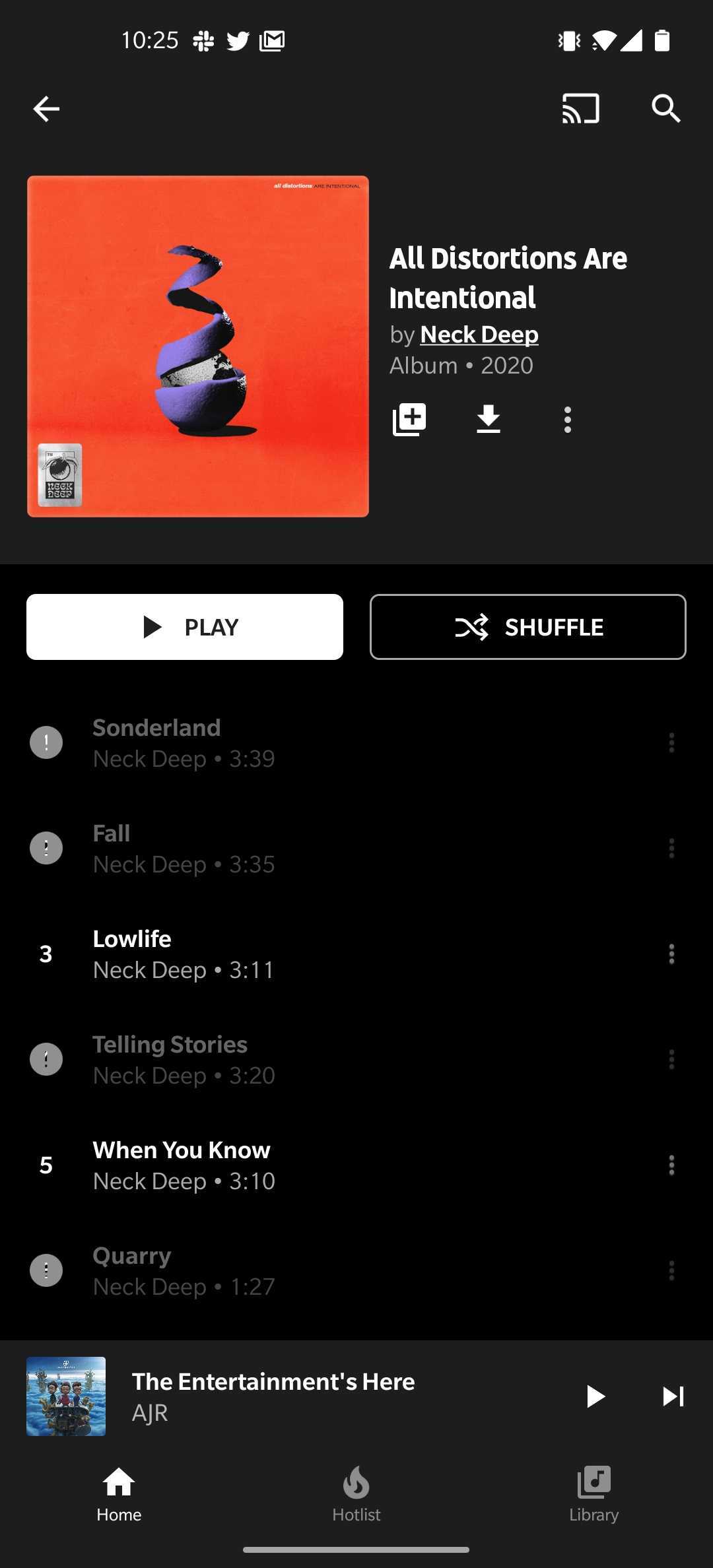713x1568 pixels.
Task: Open the cast to device icon
Action: coord(580,109)
